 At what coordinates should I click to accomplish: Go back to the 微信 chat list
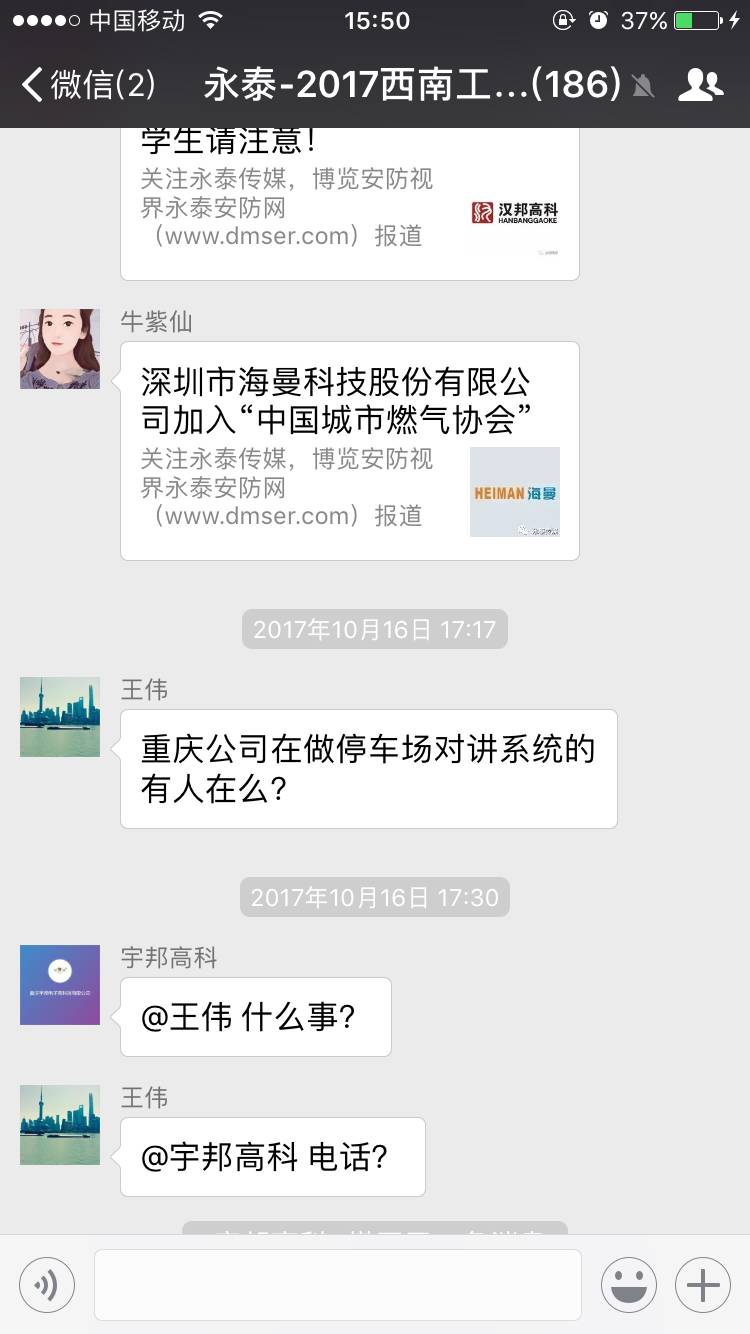coord(88,85)
